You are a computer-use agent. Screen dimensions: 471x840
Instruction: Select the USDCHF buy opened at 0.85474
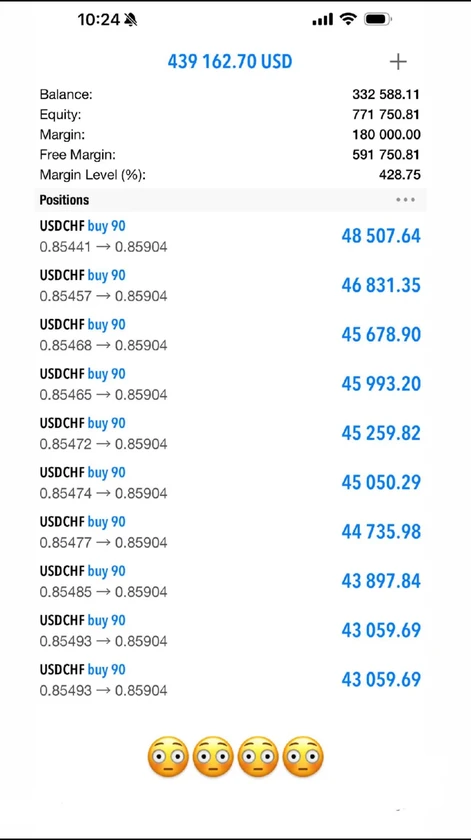click(x=230, y=483)
